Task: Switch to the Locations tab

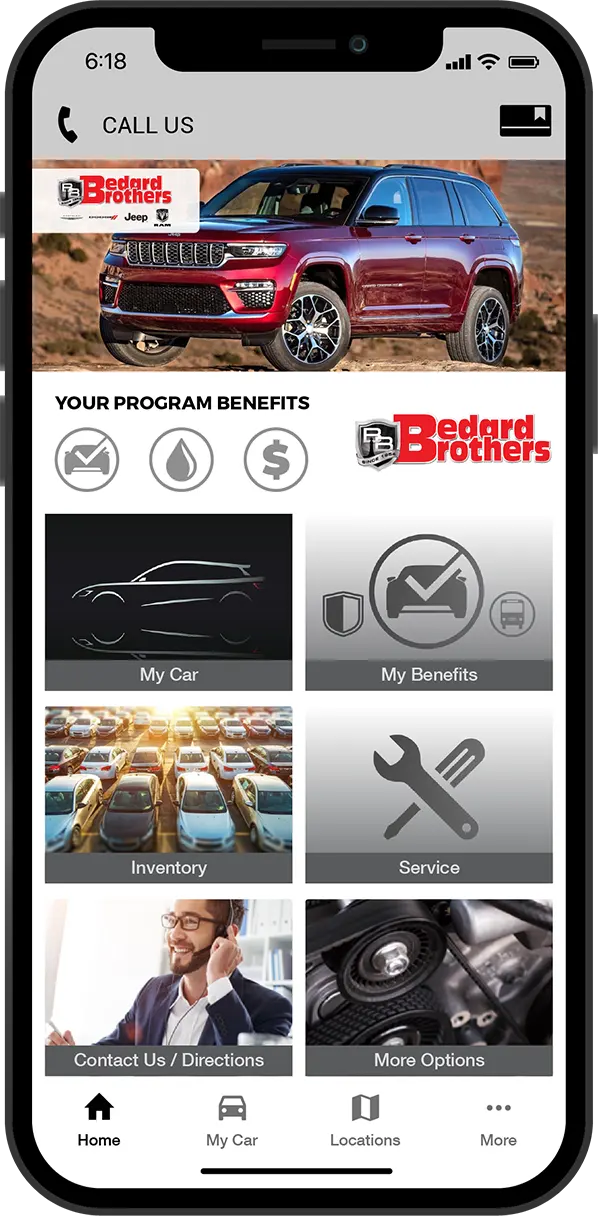Action: 365,1120
